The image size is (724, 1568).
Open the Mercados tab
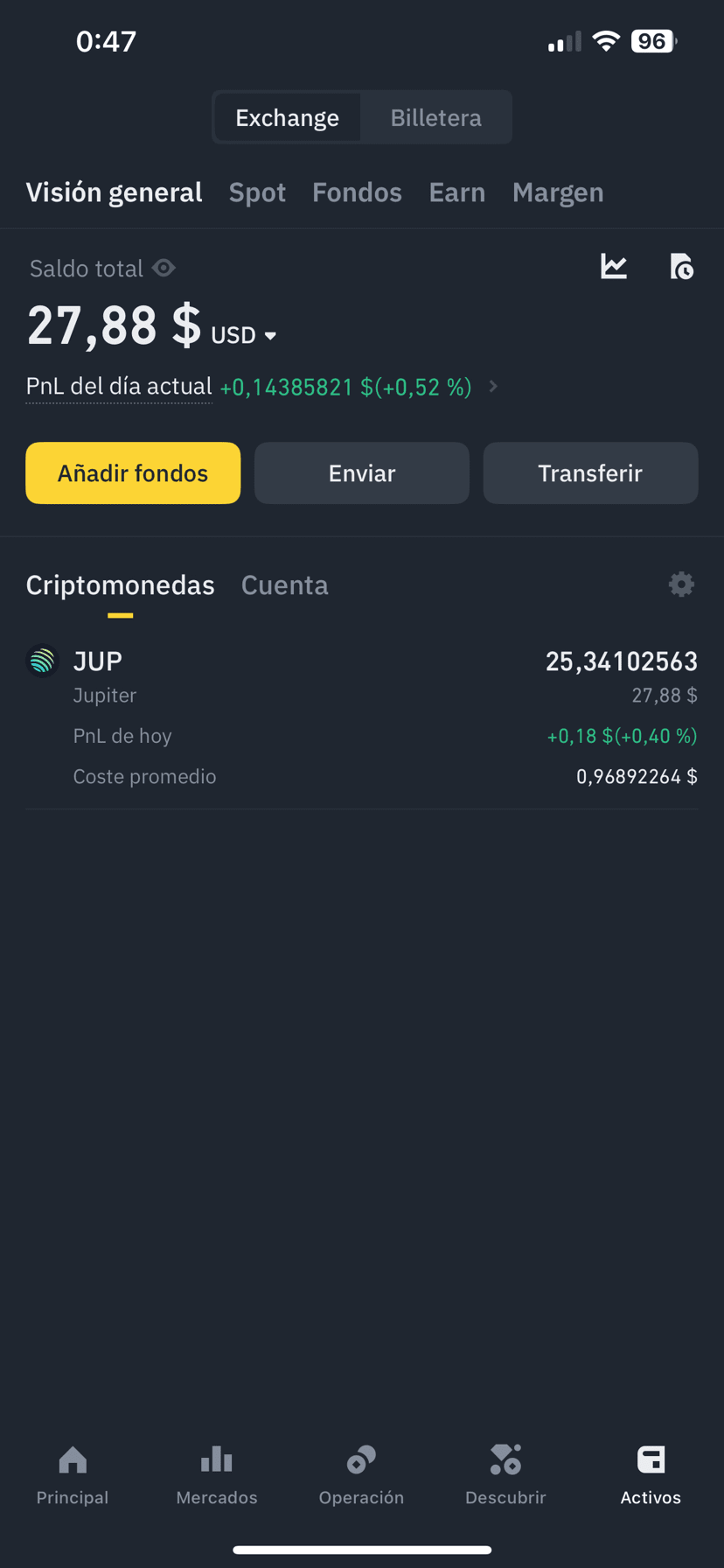tap(217, 1475)
